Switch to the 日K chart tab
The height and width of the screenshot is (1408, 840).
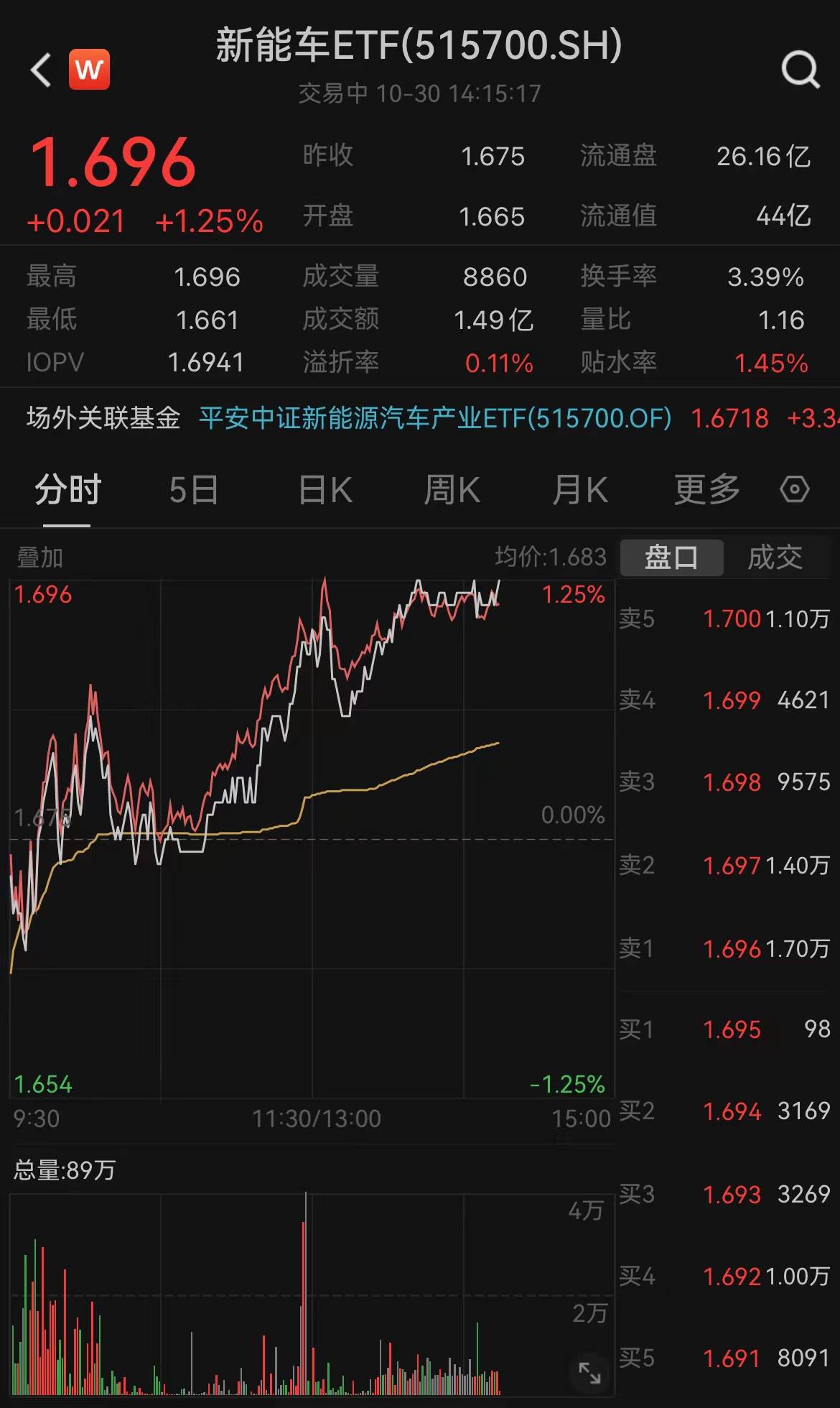click(x=325, y=489)
